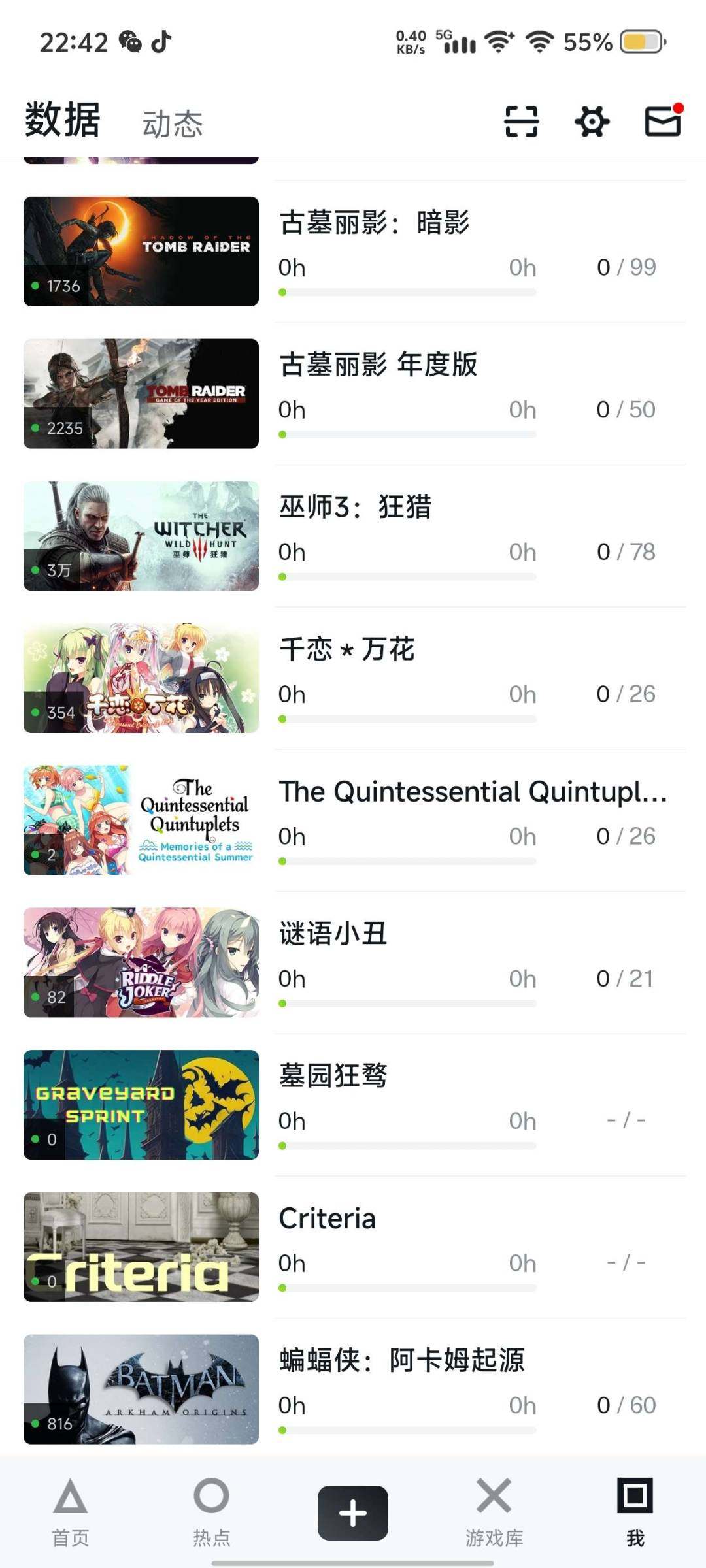Open Criteria game entry
This screenshot has width=706, height=1568.
pos(354,1247)
